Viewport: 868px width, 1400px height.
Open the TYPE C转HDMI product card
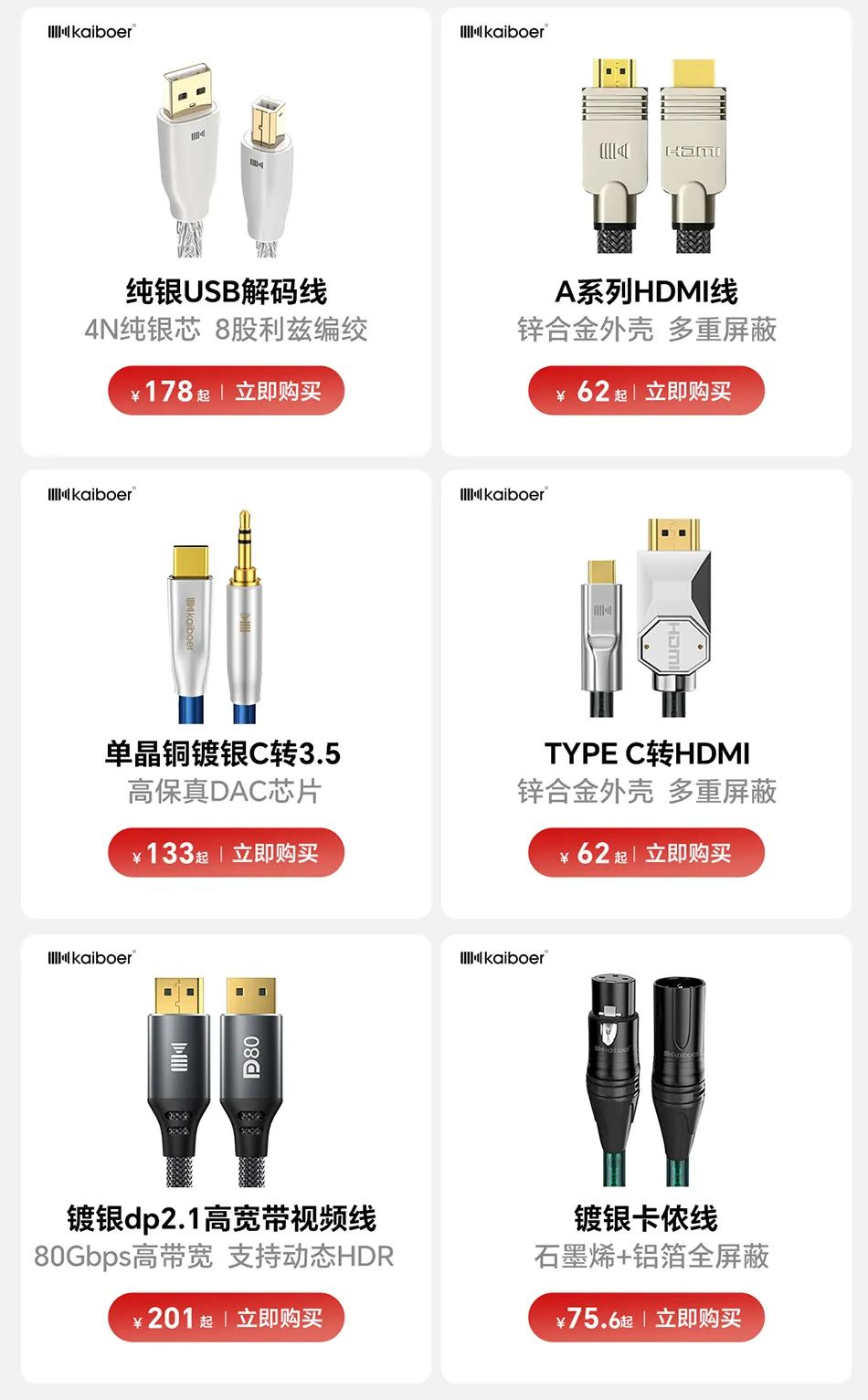click(x=646, y=694)
